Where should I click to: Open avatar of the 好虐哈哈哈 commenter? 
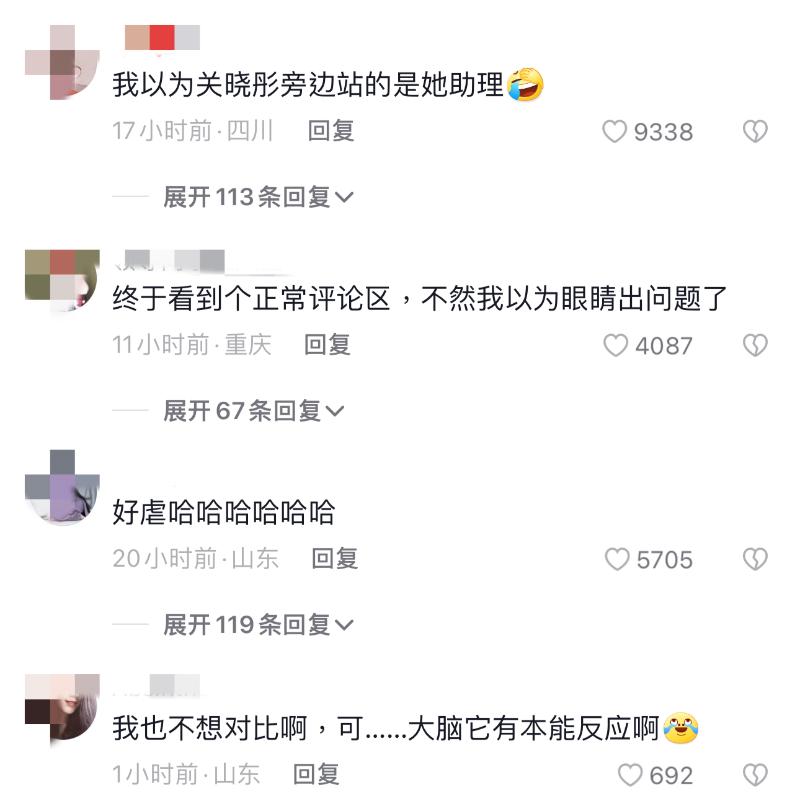[61, 487]
